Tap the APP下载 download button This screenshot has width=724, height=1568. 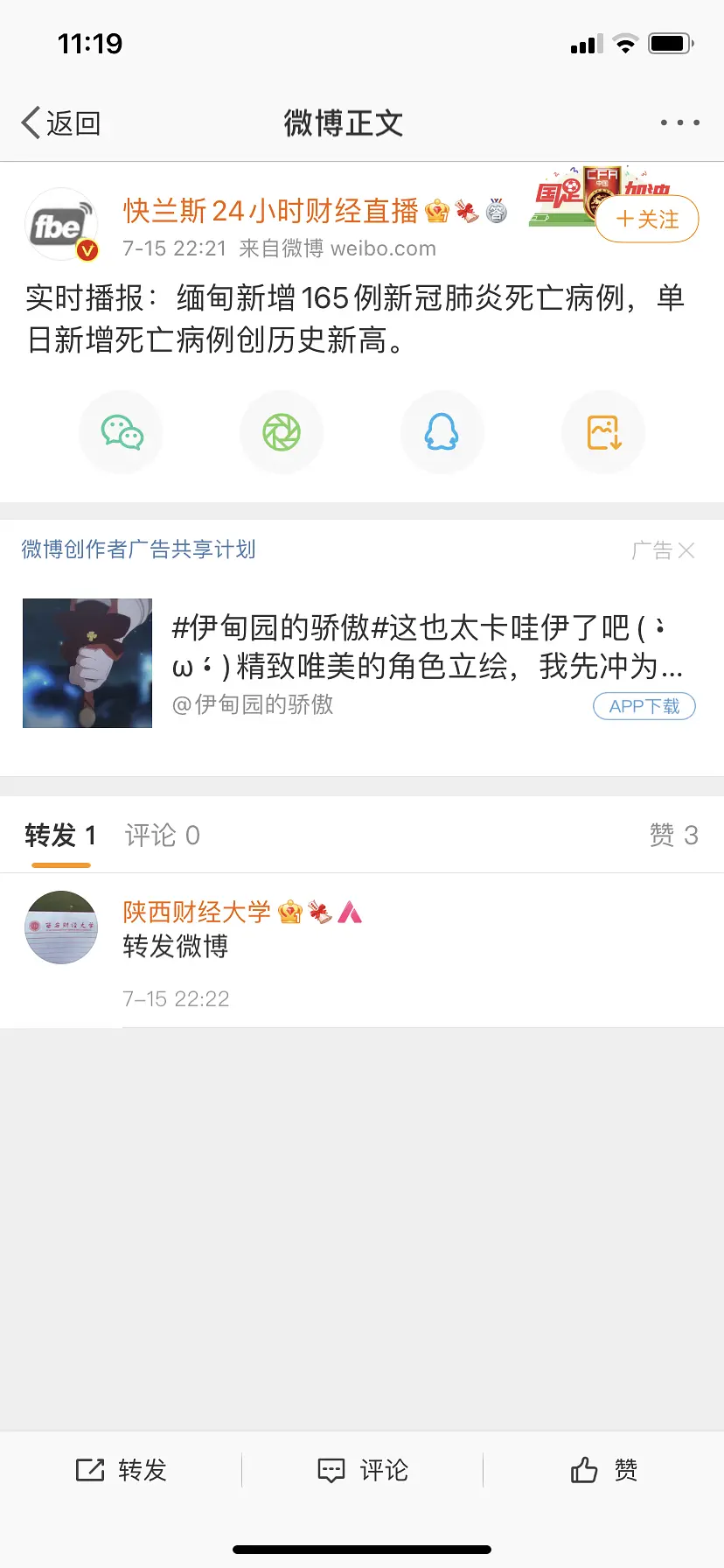pos(644,706)
